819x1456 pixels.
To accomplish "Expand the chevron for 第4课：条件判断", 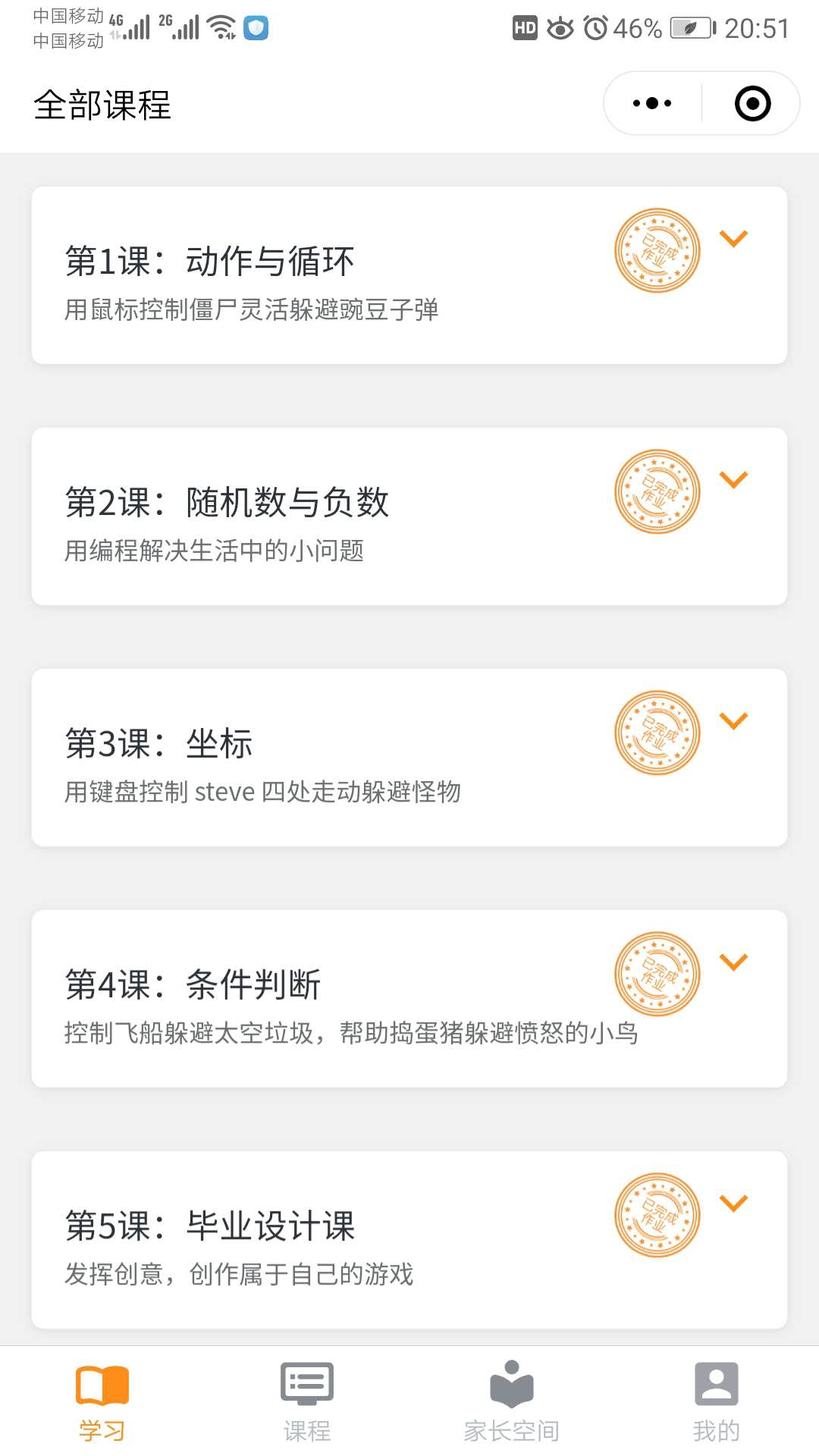I will pos(733,962).
